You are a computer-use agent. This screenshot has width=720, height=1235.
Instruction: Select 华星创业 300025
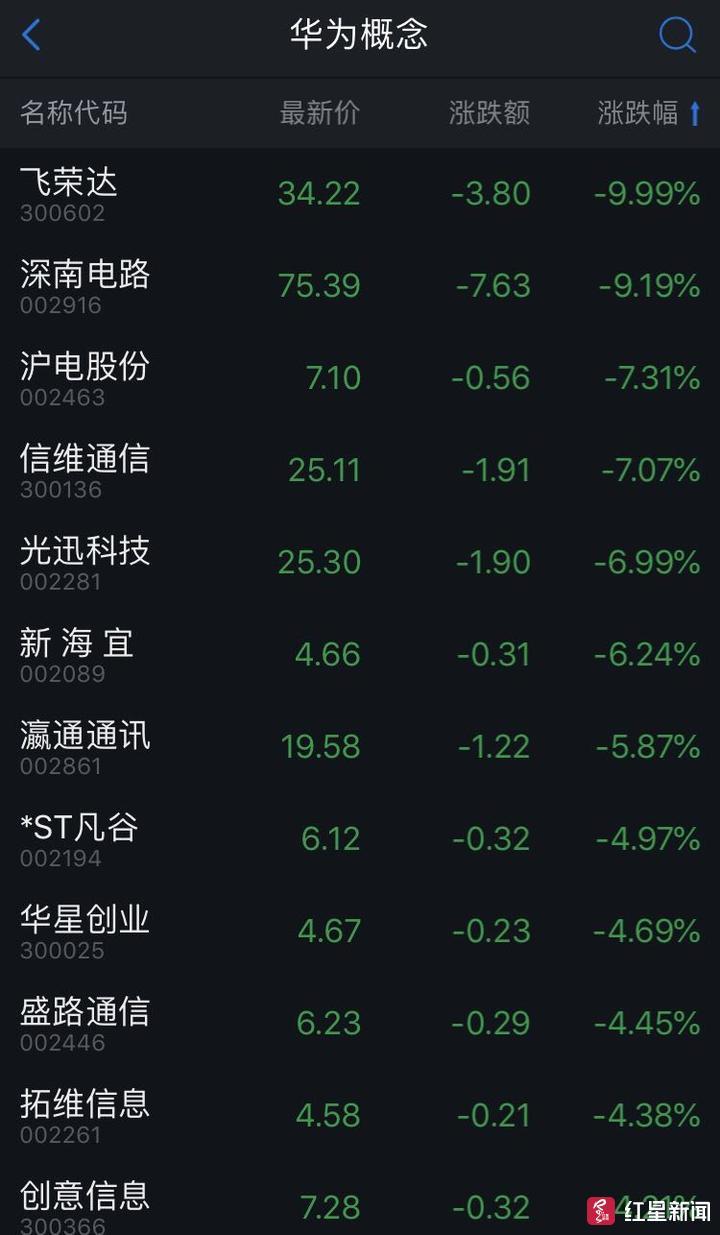(360, 930)
